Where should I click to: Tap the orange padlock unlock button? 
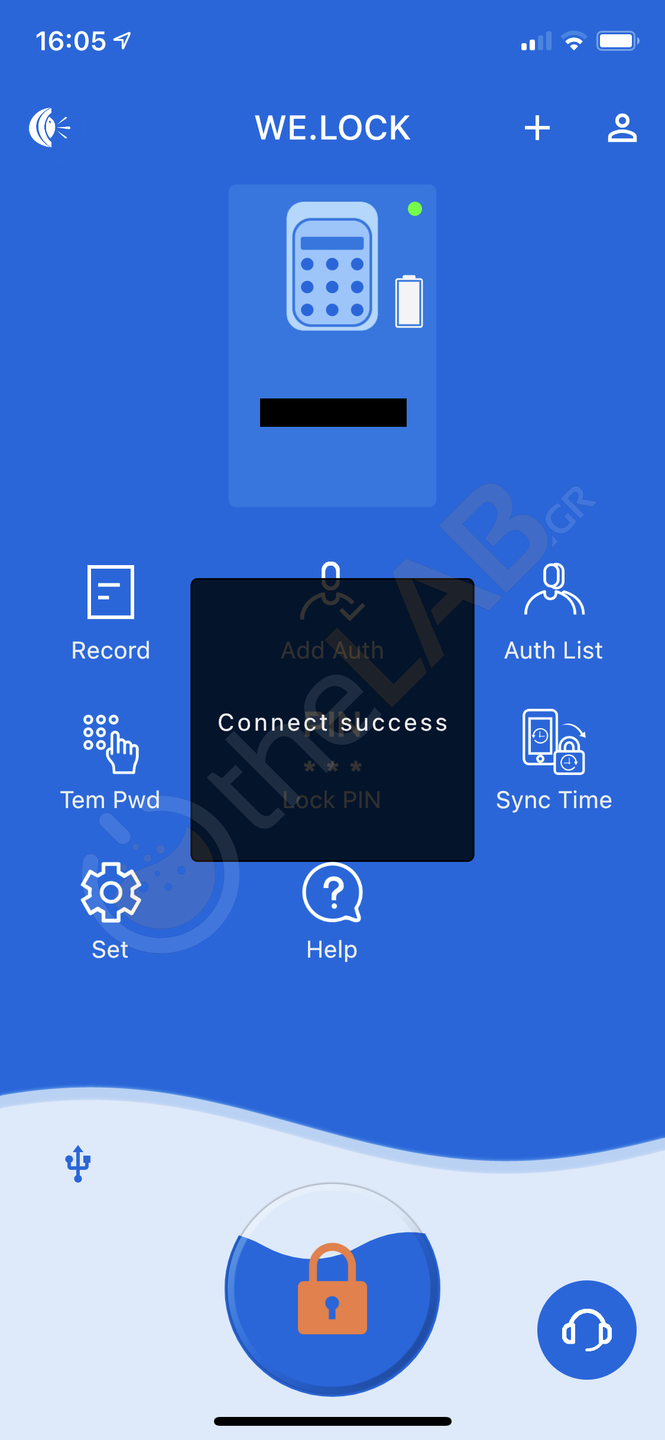332,1290
